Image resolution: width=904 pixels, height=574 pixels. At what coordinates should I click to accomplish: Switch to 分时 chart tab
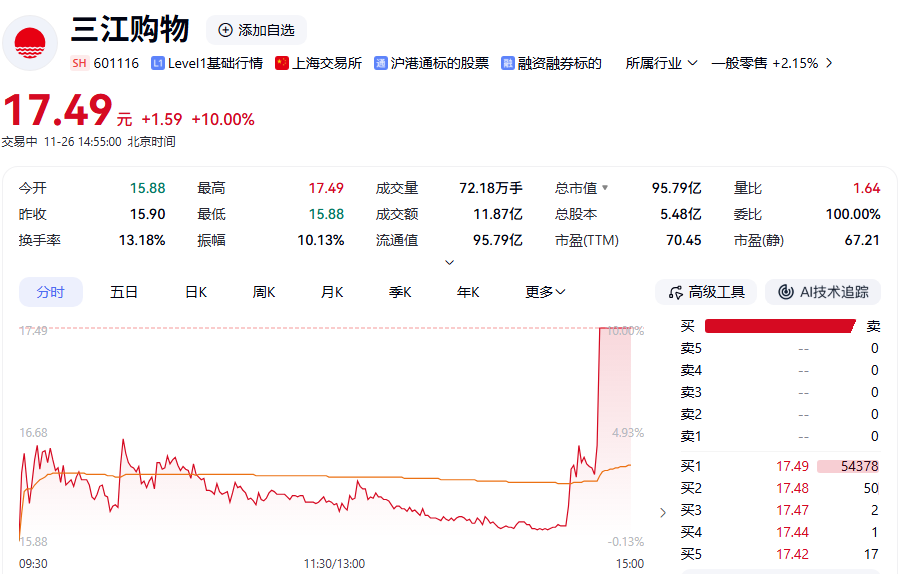(x=51, y=292)
